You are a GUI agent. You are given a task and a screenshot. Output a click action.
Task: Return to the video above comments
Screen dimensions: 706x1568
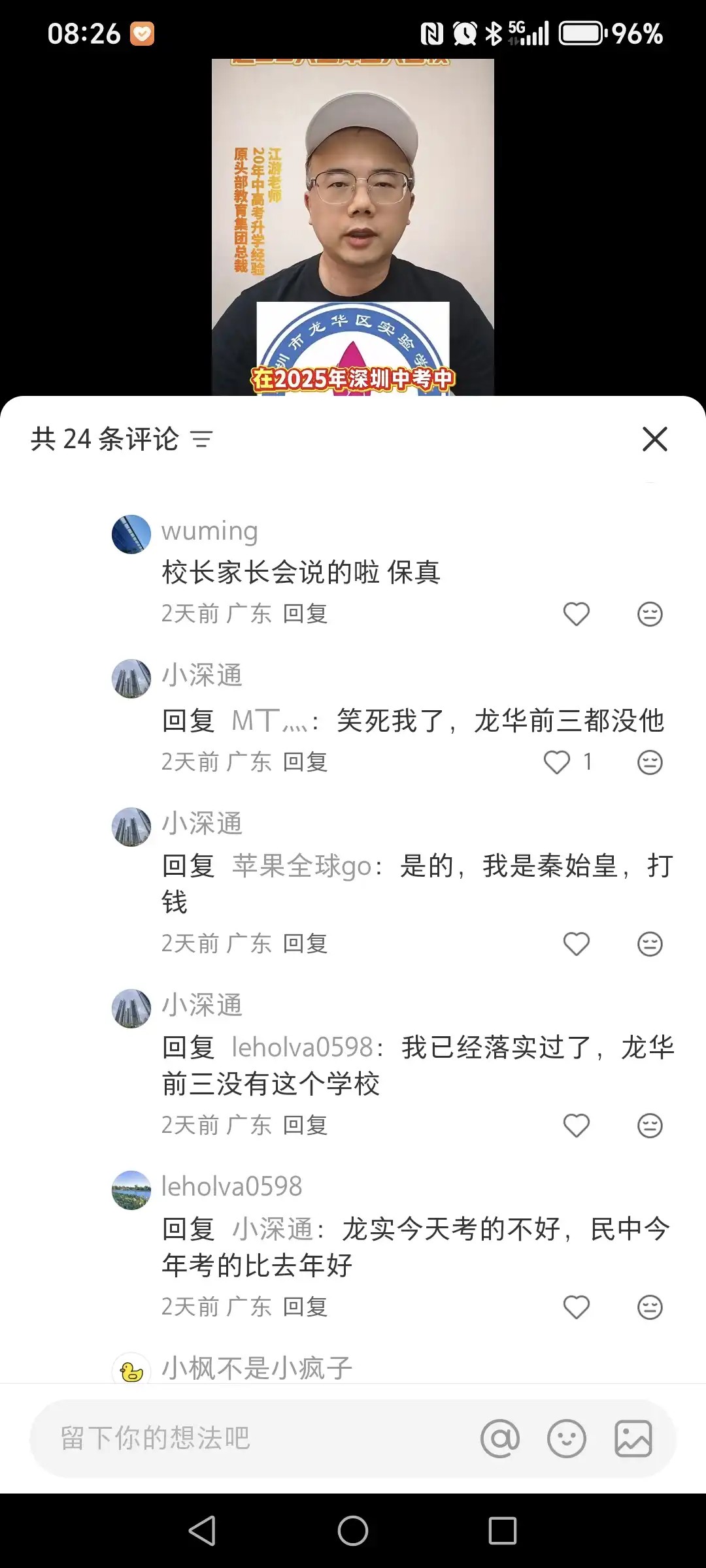click(x=353, y=222)
